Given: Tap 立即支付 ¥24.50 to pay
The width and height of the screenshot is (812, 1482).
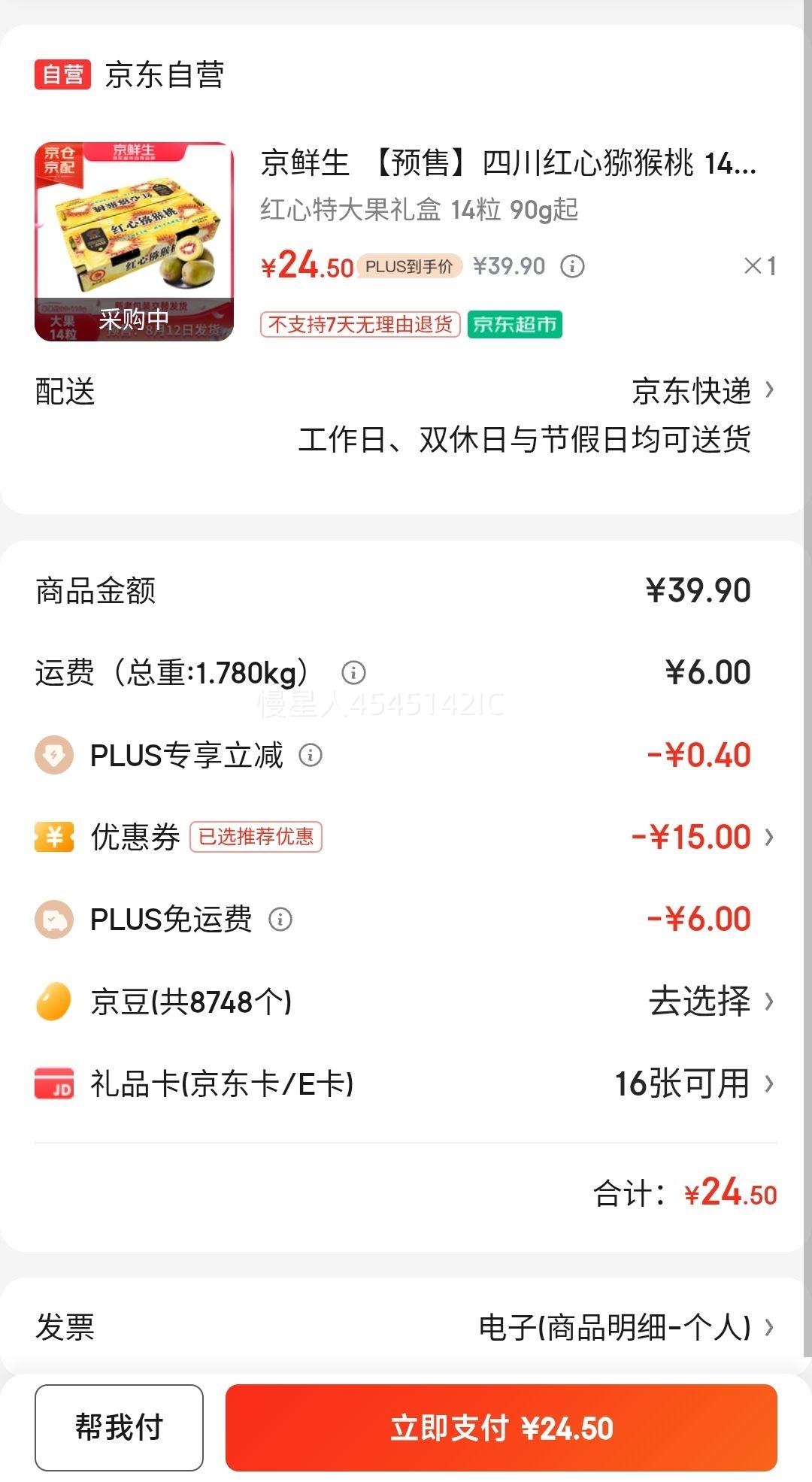Looking at the screenshot, I should 501,1427.
